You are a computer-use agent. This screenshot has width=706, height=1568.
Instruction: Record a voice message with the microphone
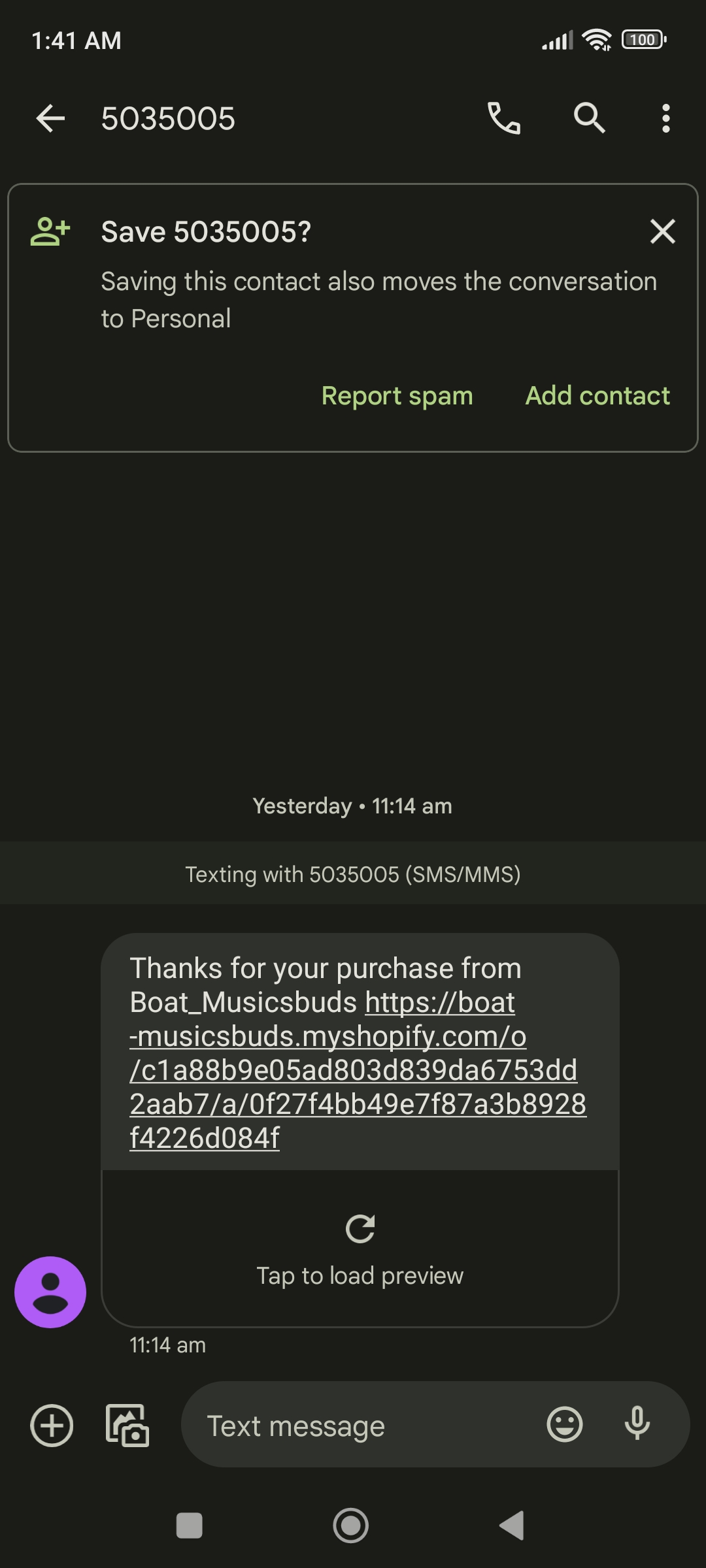(x=637, y=1425)
